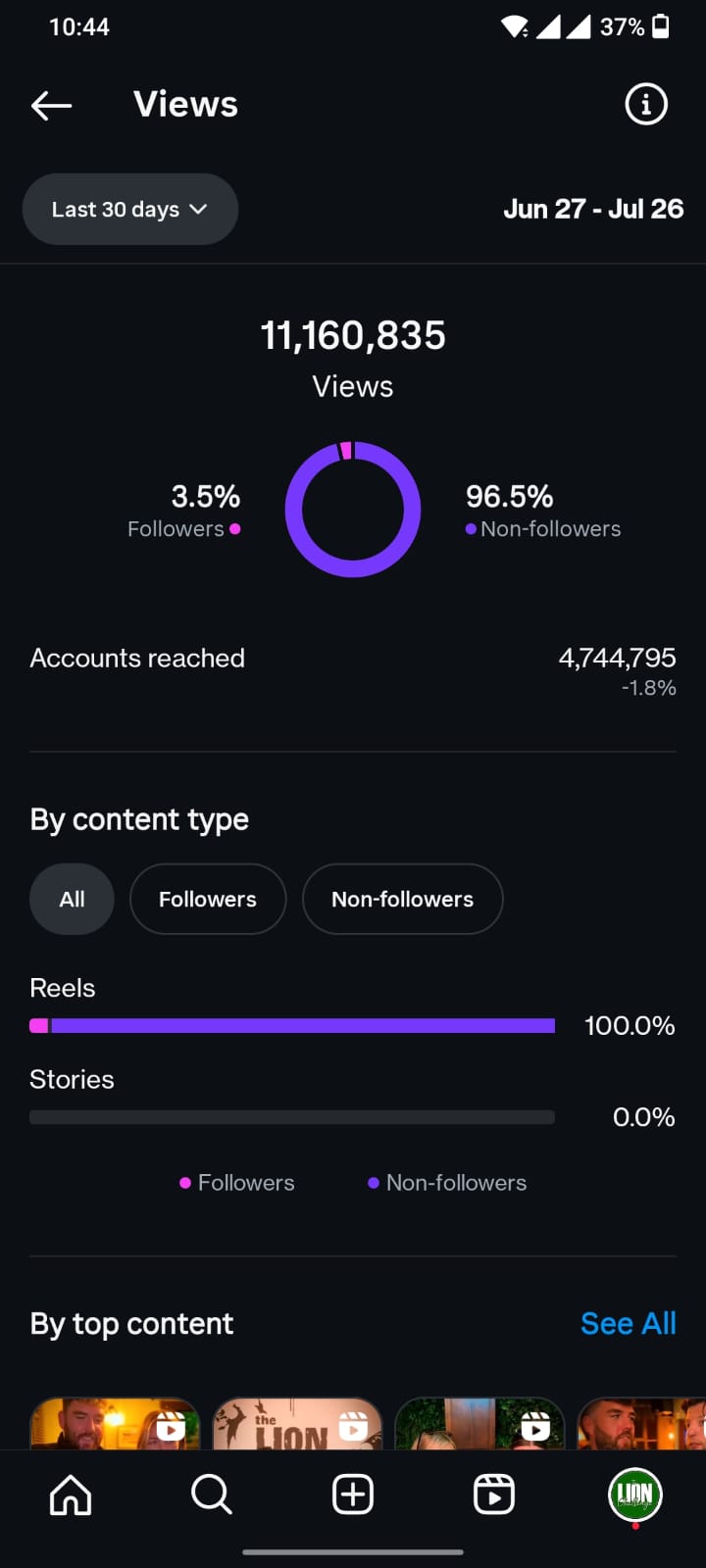Viewport: 706px width, 1568px height.
Task: Open the profile tab with LION avatar
Action: click(x=635, y=1494)
